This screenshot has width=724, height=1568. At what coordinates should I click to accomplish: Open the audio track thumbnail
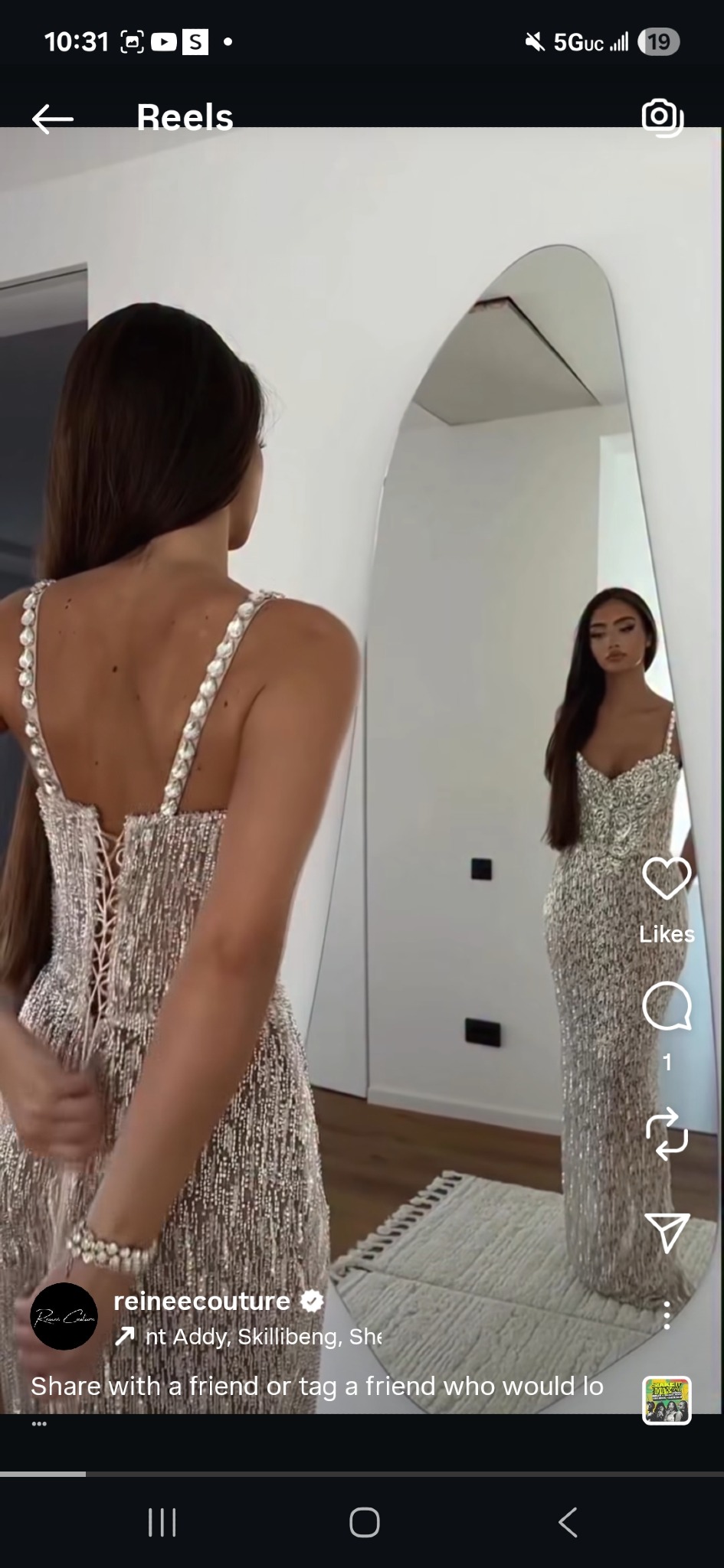coord(667,1400)
